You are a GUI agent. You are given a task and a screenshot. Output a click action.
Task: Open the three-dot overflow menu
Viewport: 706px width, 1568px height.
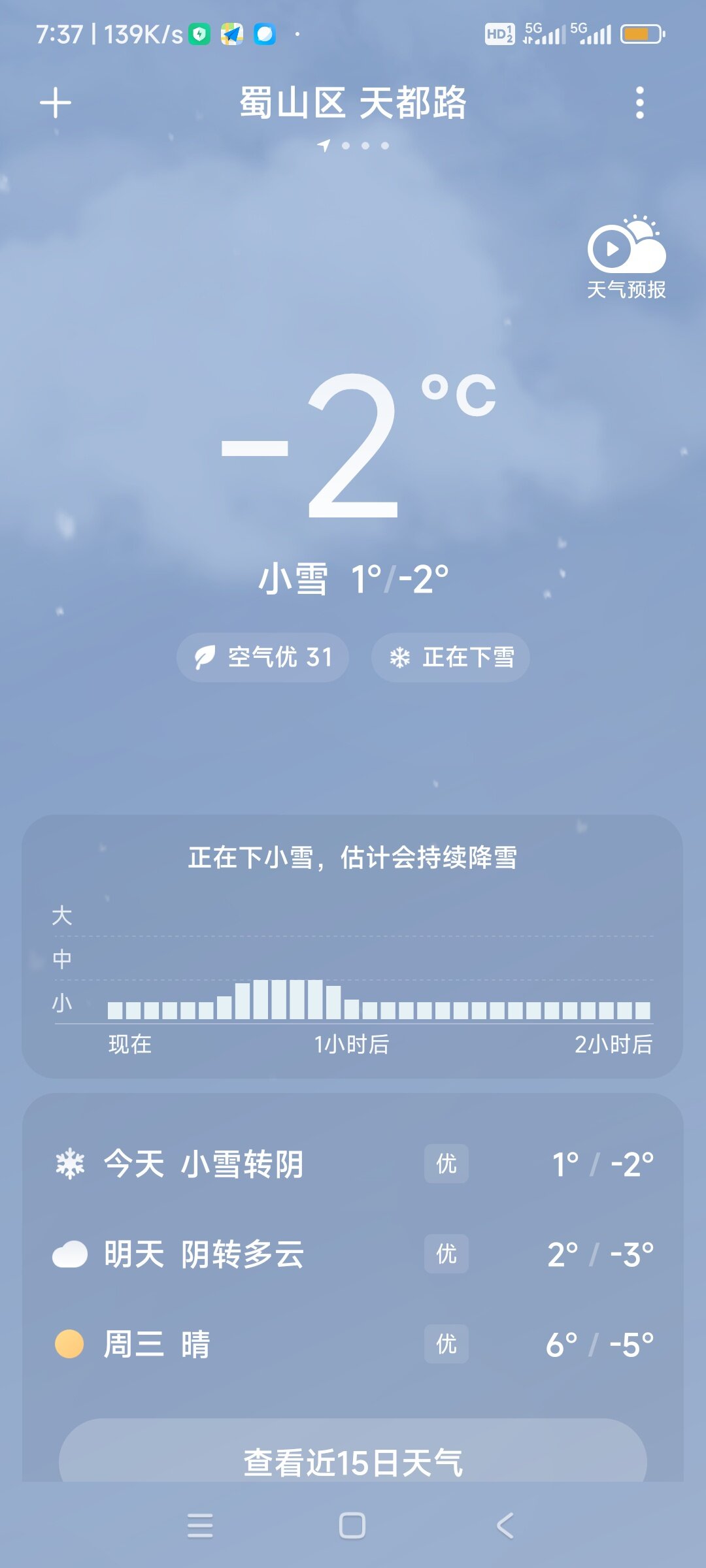(x=640, y=103)
